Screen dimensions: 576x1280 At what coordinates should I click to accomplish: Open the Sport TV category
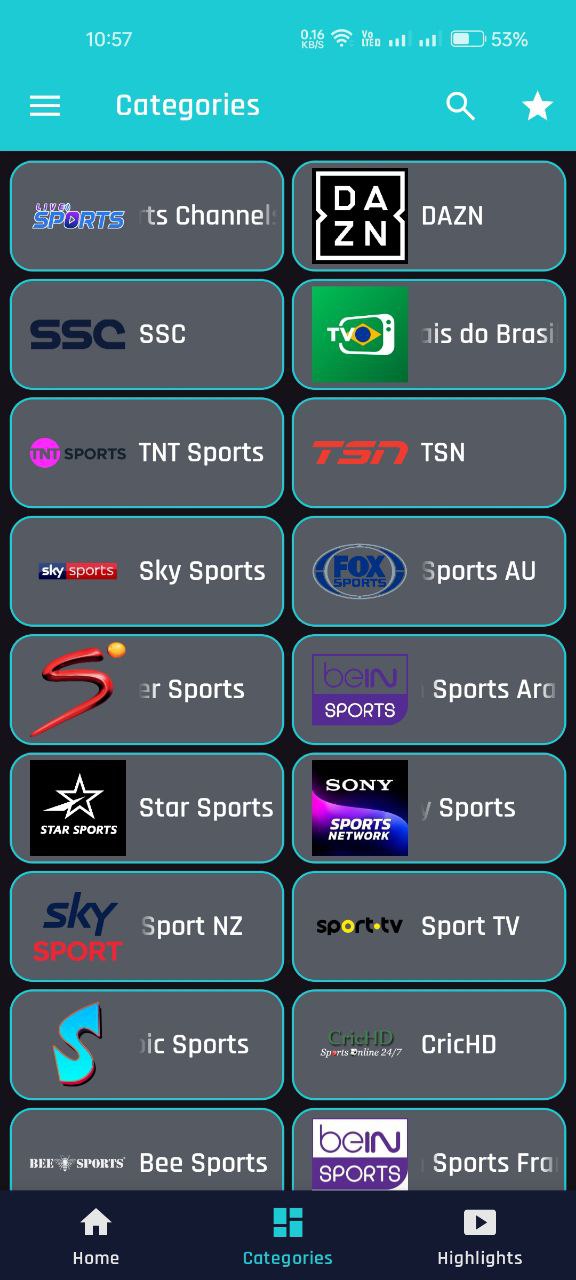[x=429, y=926]
